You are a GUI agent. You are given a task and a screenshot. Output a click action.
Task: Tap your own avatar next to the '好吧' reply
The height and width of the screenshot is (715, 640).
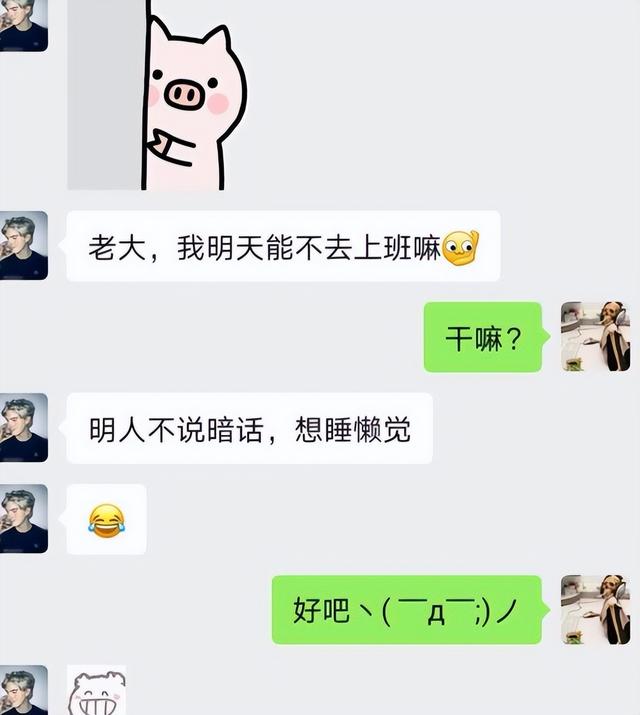pos(595,609)
